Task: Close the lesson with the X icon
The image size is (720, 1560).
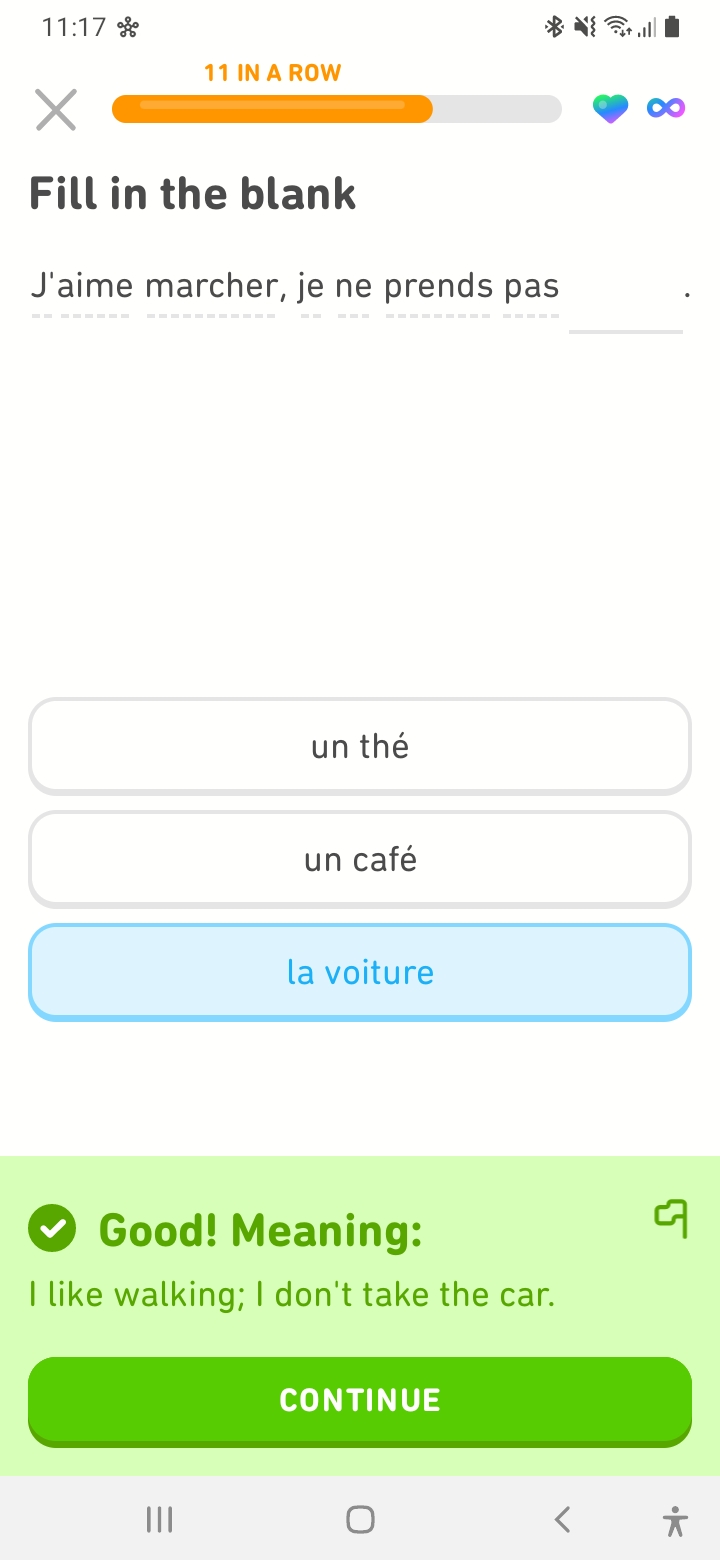Action: [x=56, y=109]
